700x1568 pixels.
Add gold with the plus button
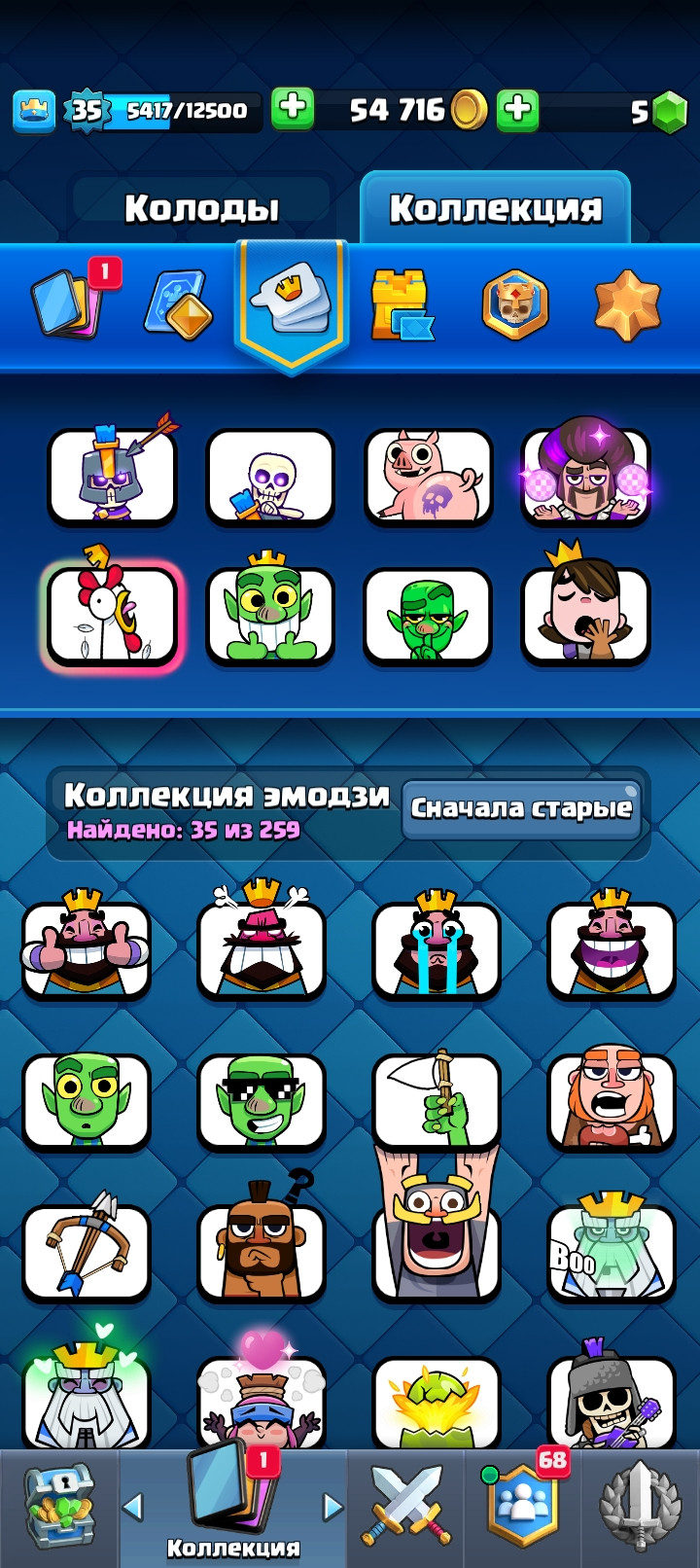[292, 109]
